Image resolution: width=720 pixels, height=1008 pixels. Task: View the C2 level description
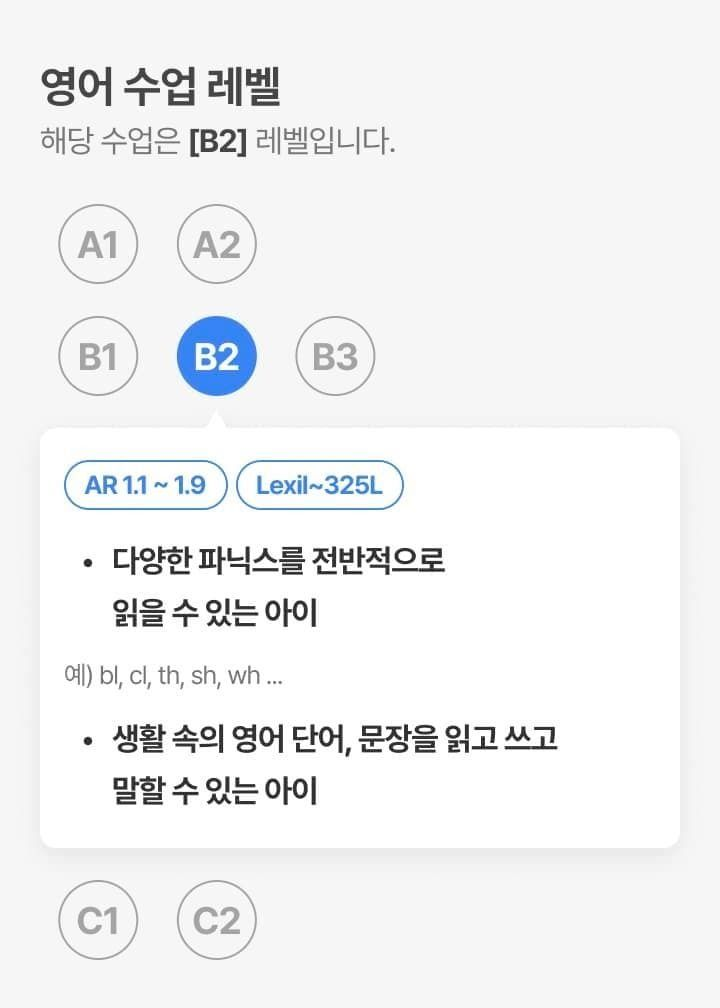point(217,920)
